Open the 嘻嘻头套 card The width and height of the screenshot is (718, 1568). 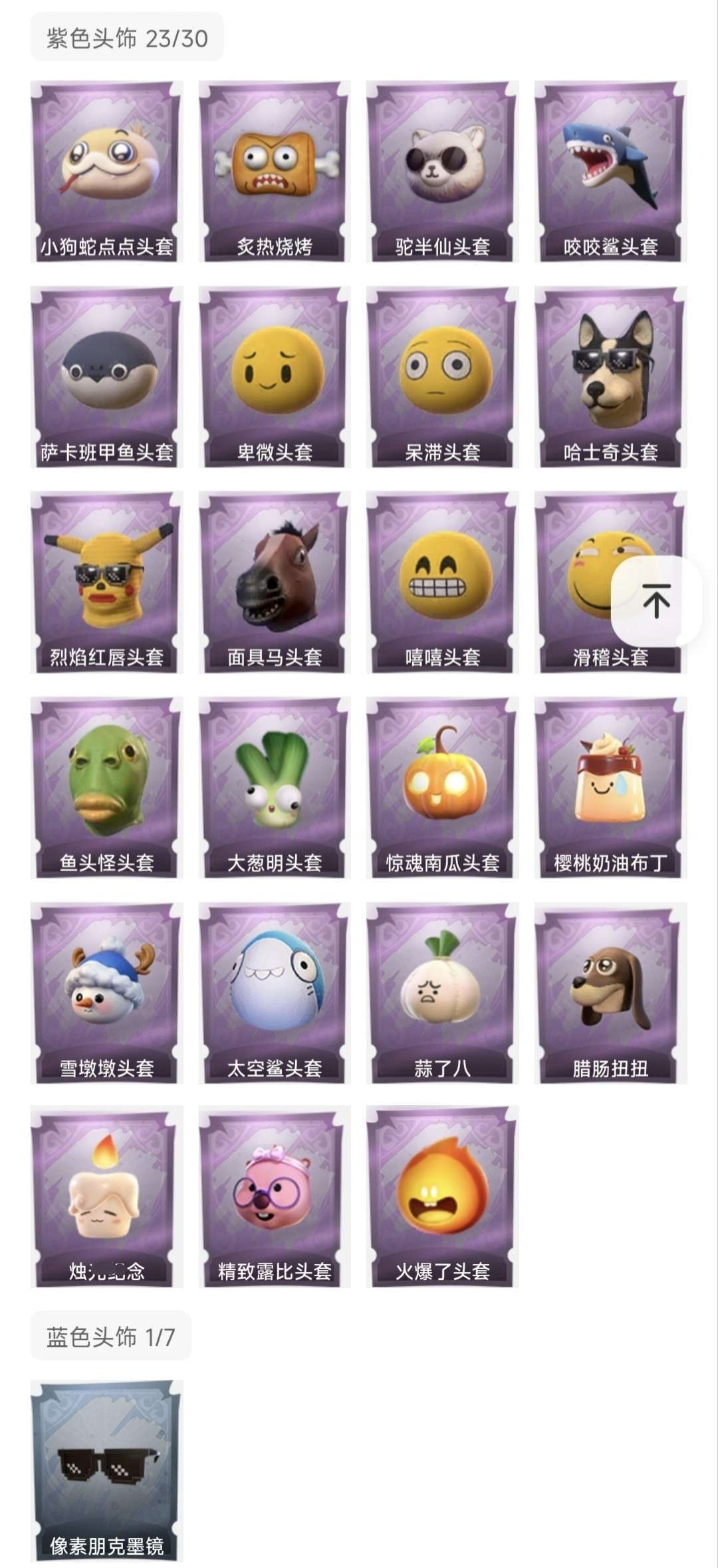[x=442, y=583]
